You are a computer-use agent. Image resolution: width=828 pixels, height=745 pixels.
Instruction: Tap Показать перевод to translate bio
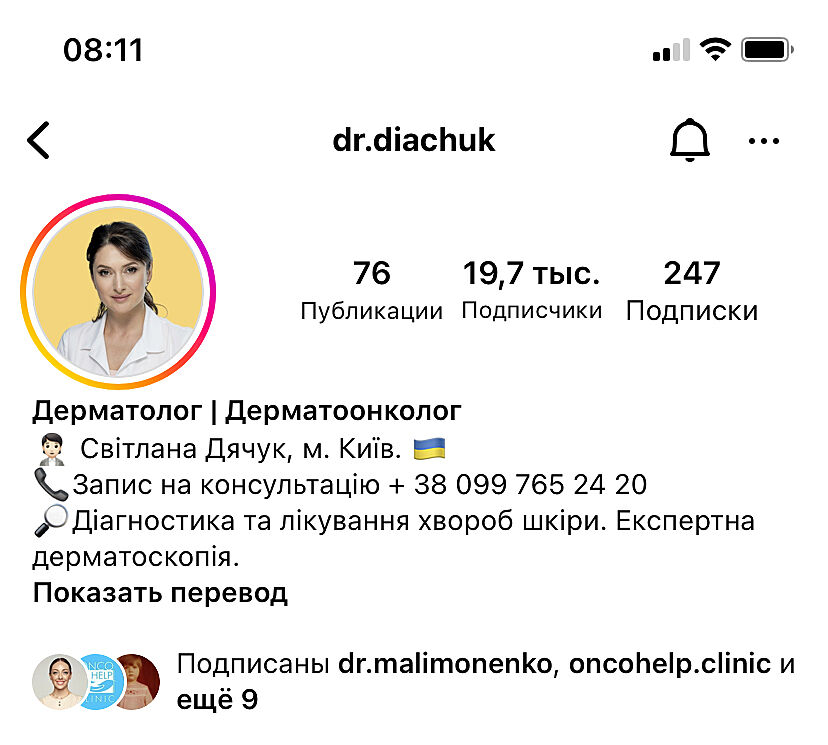[160, 593]
